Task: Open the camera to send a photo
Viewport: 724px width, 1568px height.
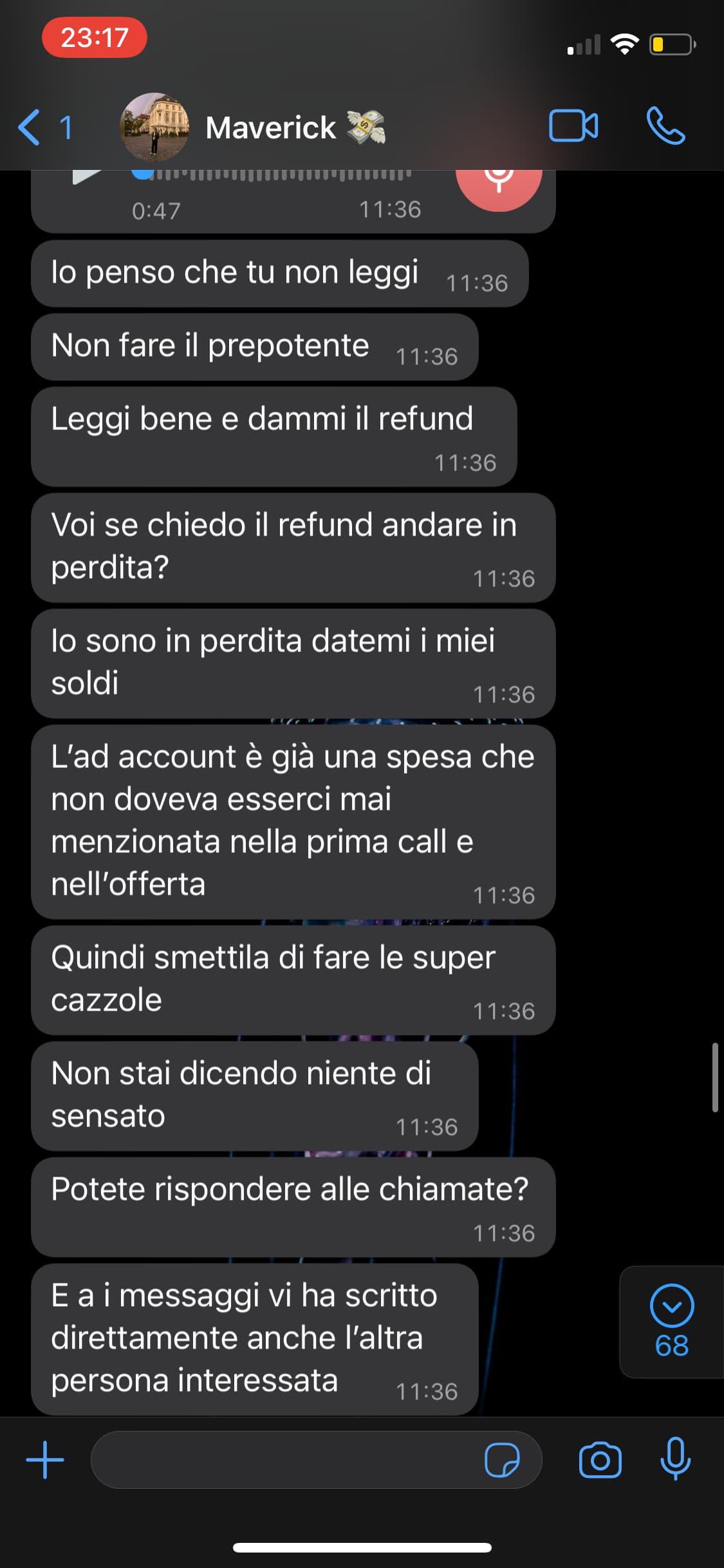Action: [x=600, y=1460]
